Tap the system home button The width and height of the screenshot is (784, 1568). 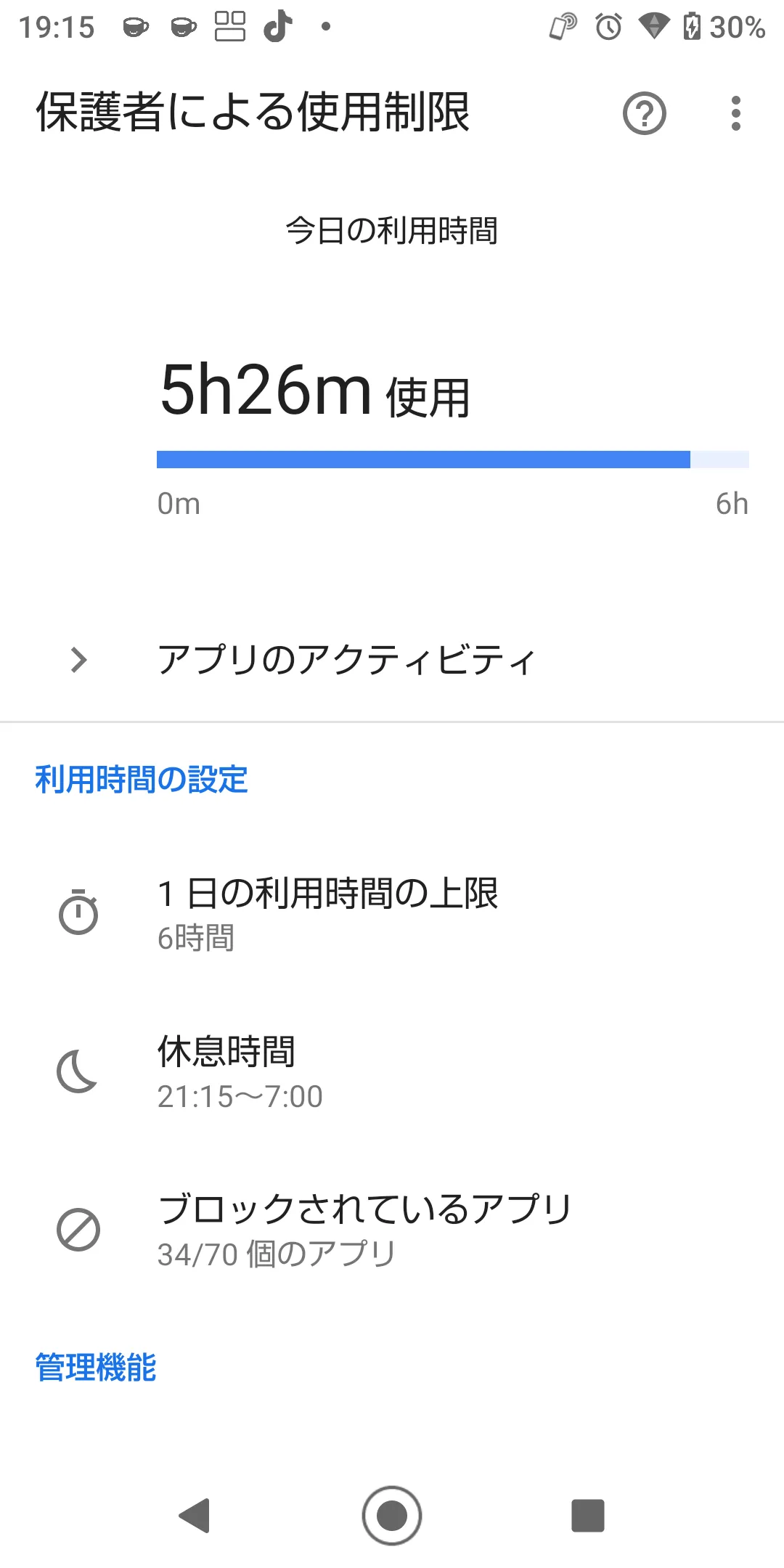392,1516
